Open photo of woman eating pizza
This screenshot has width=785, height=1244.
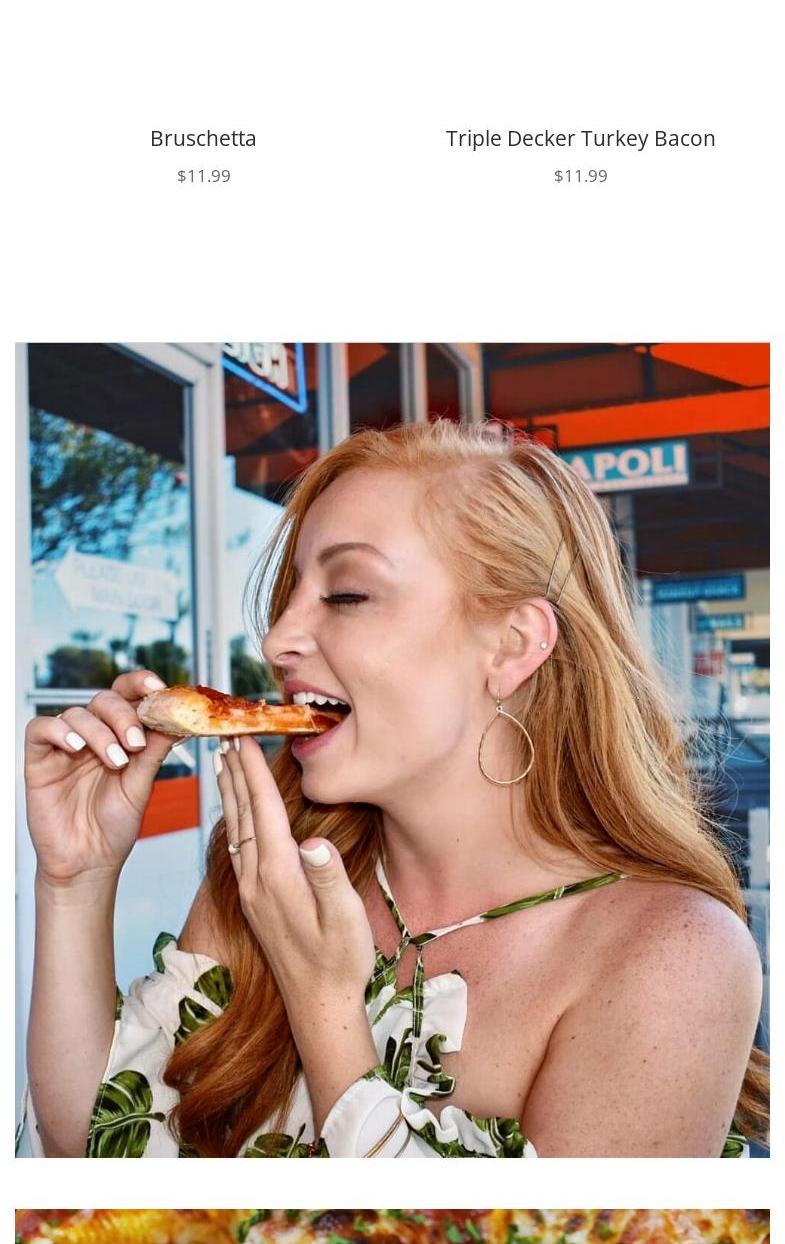pos(392,750)
